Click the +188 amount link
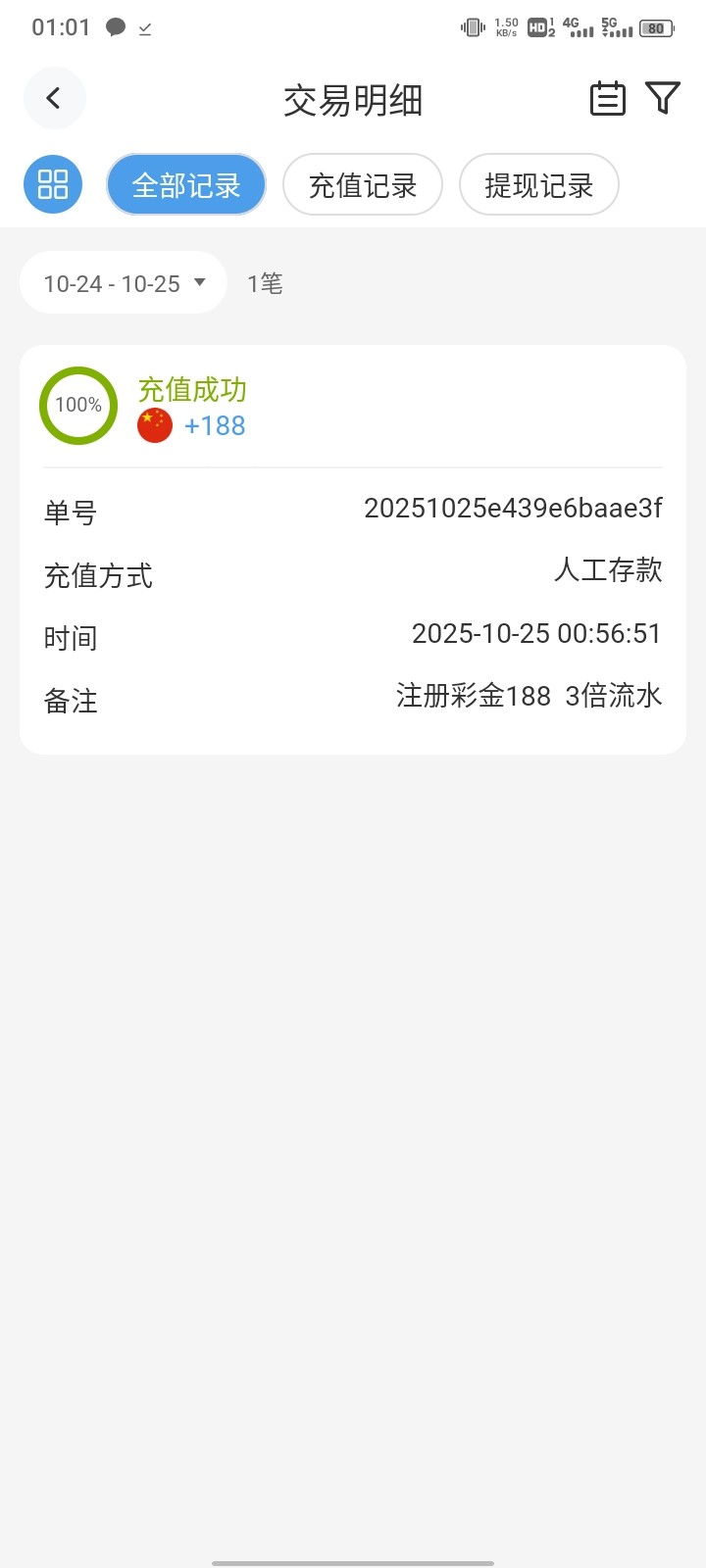Viewport: 706px width, 1568px height. pos(214,425)
